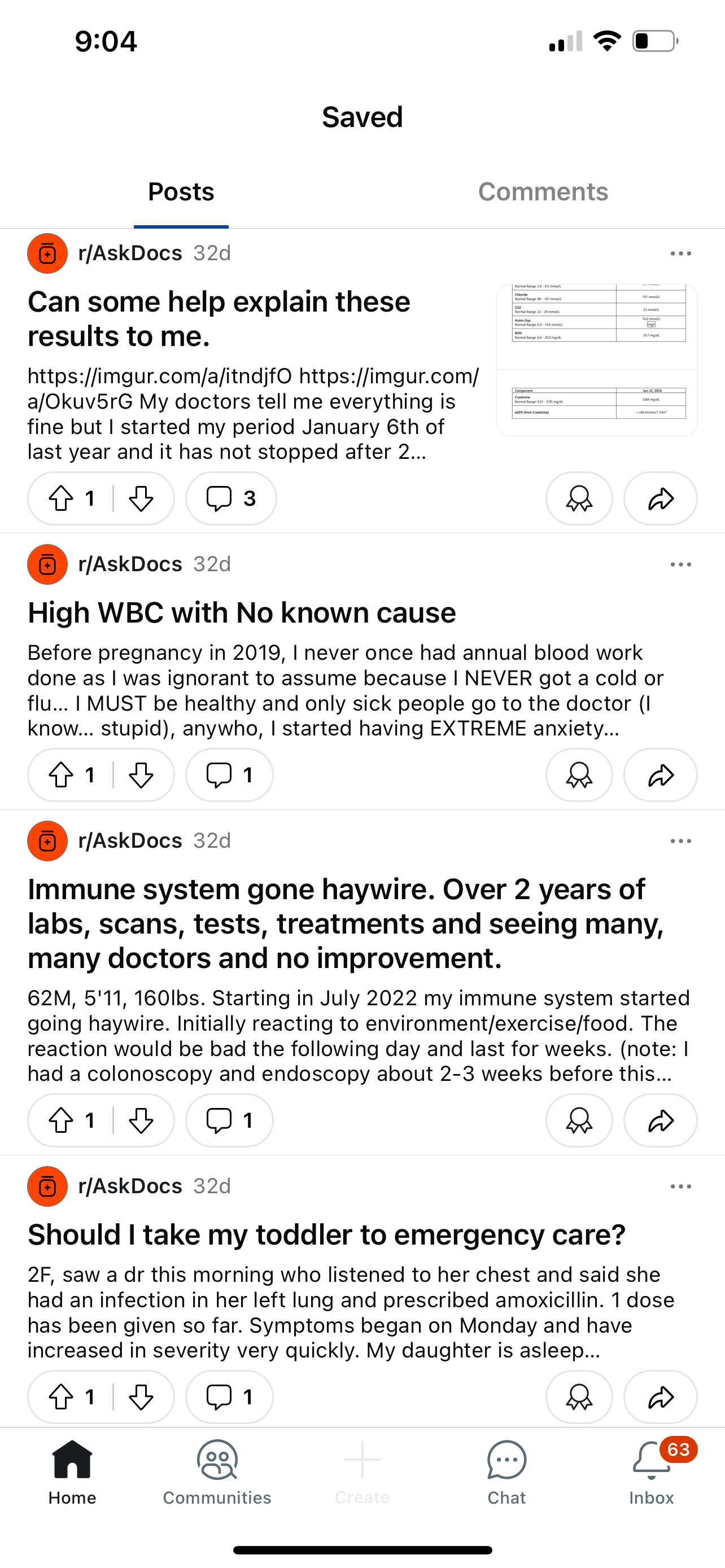Share the 'Immune system gone haywire' post
Screen dimensions: 725x1568
(x=661, y=1120)
